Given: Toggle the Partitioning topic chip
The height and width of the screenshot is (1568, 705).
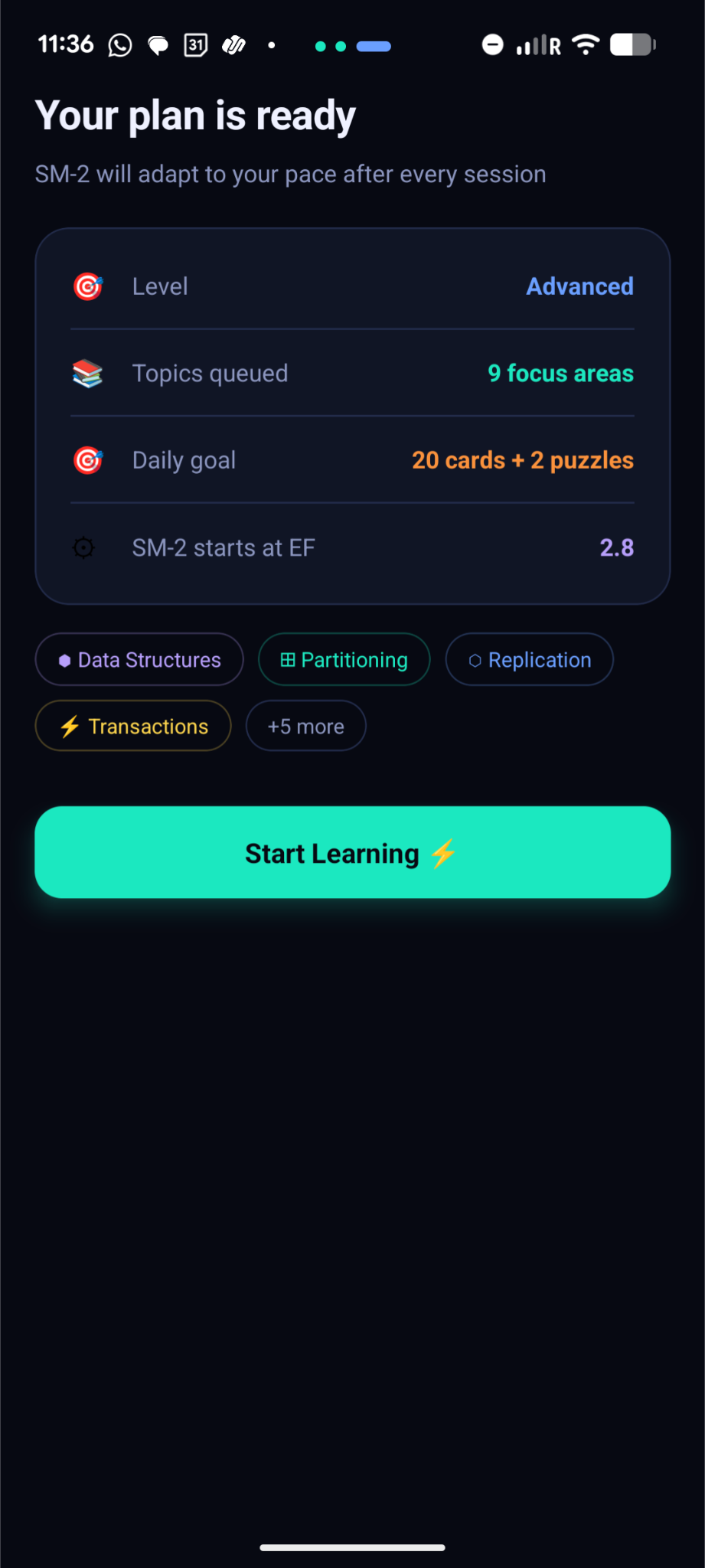Looking at the screenshot, I should click(344, 659).
